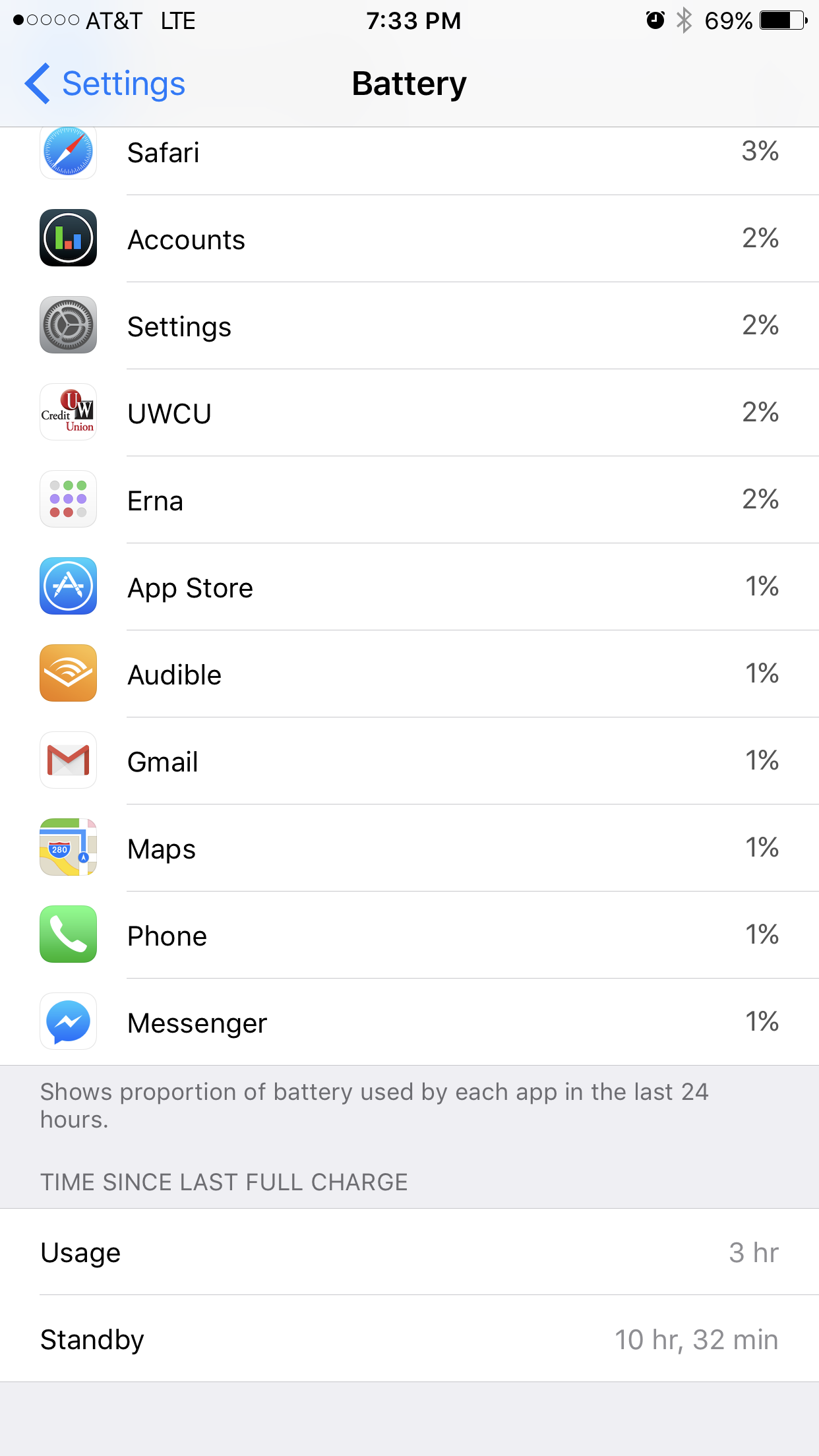Select the Accounts app row
The height and width of the screenshot is (1456, 819).
[x=409, y=239]
